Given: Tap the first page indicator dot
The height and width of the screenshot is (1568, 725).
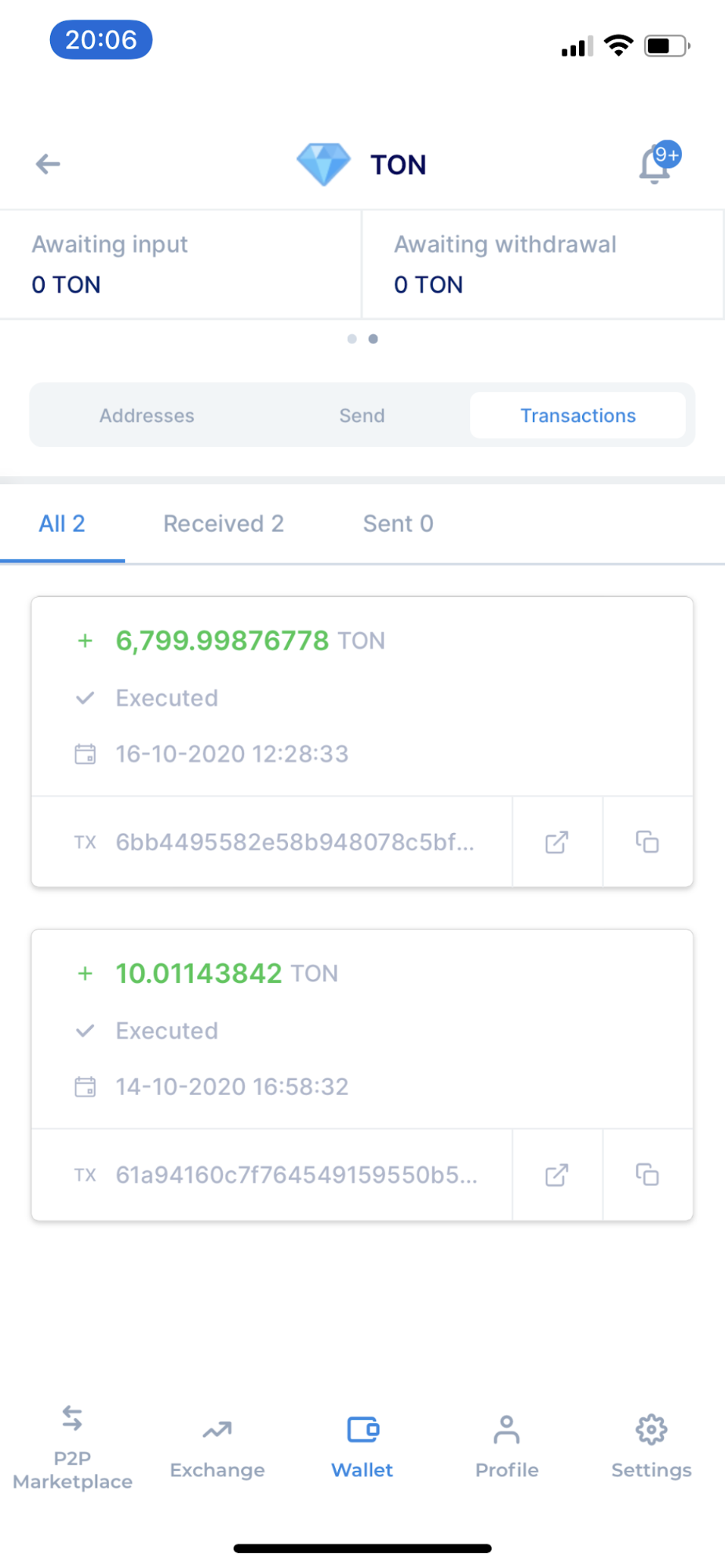Looking at the screenshot, I should pos(352,339).
